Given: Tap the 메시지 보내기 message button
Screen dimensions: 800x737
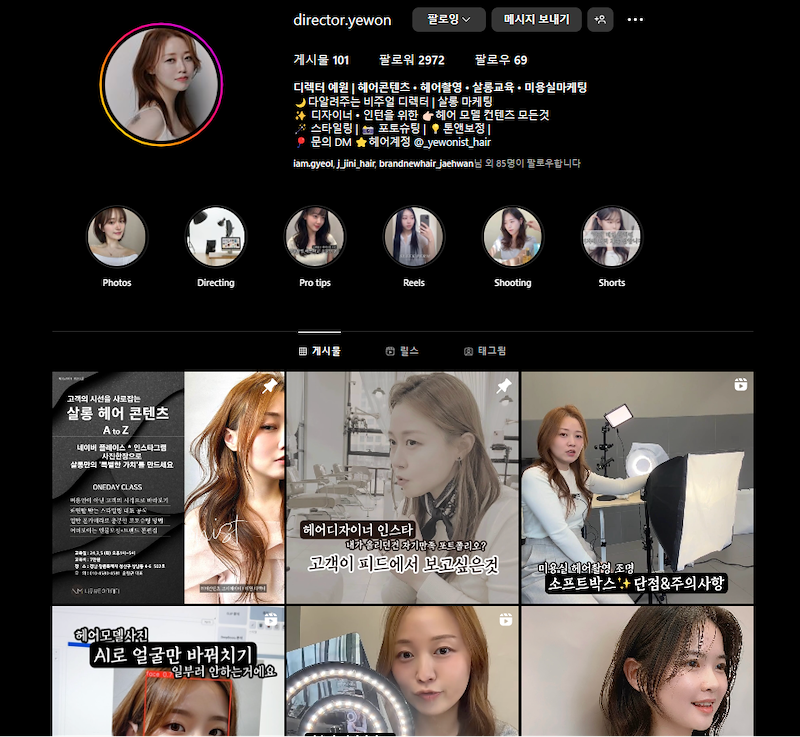Looking at the screenshot, I should [x=536, y=20].
